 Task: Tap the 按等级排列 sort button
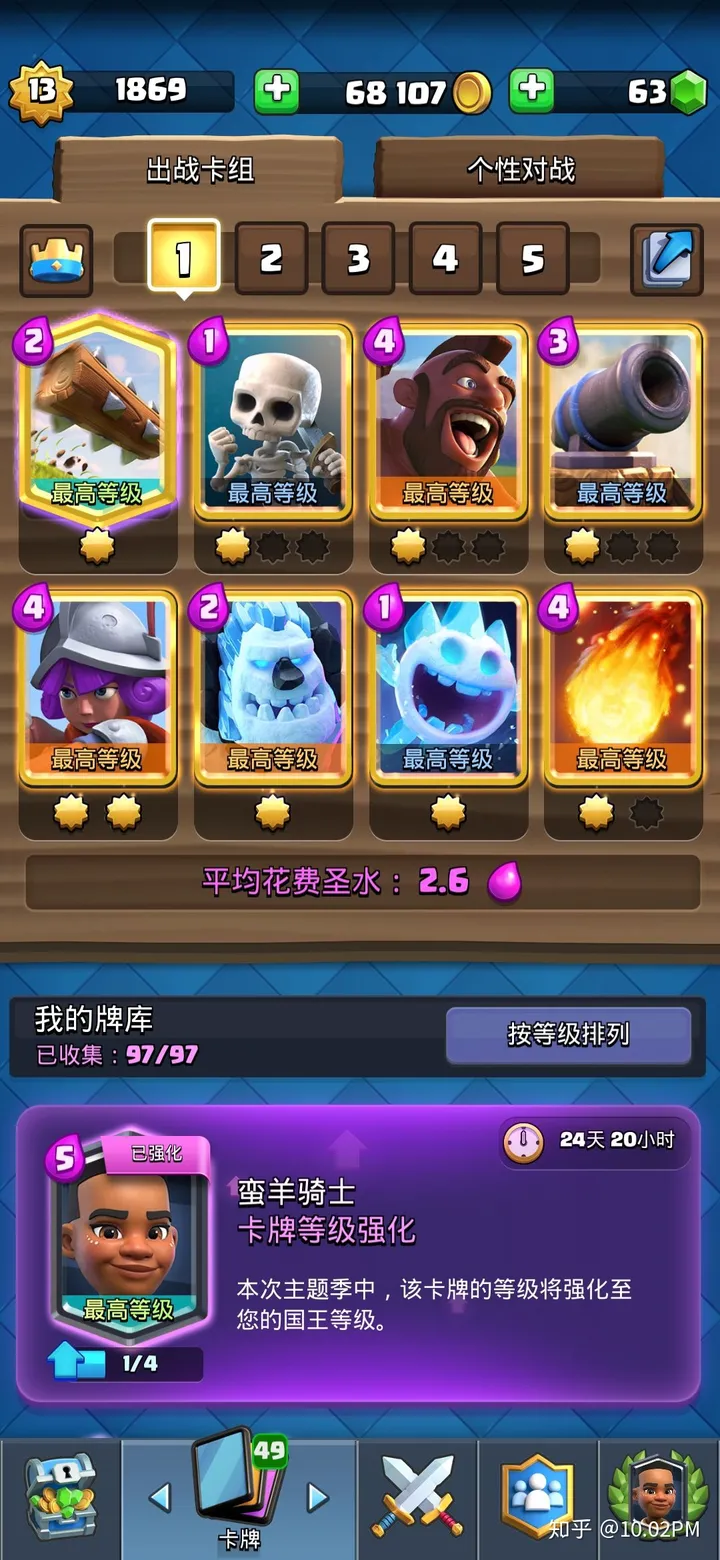click(568, 1035)
